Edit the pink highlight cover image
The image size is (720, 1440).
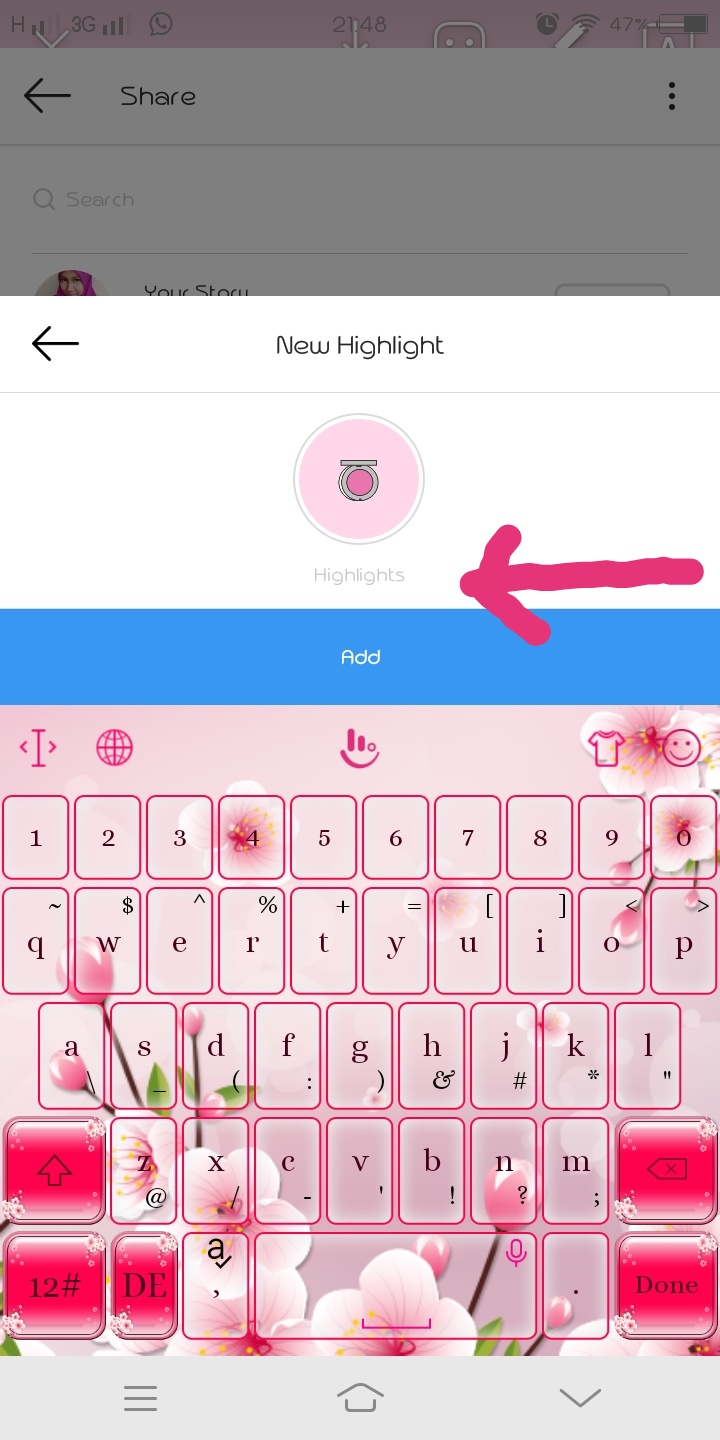tap(359, 480)
